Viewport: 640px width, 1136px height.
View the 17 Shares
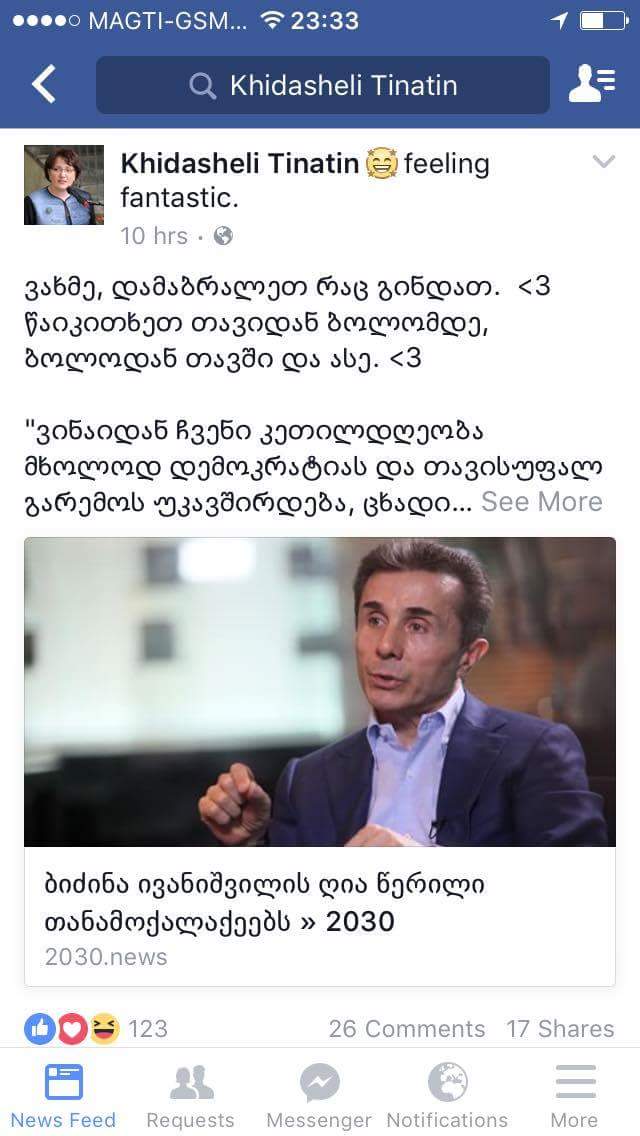coord(560,1028)
